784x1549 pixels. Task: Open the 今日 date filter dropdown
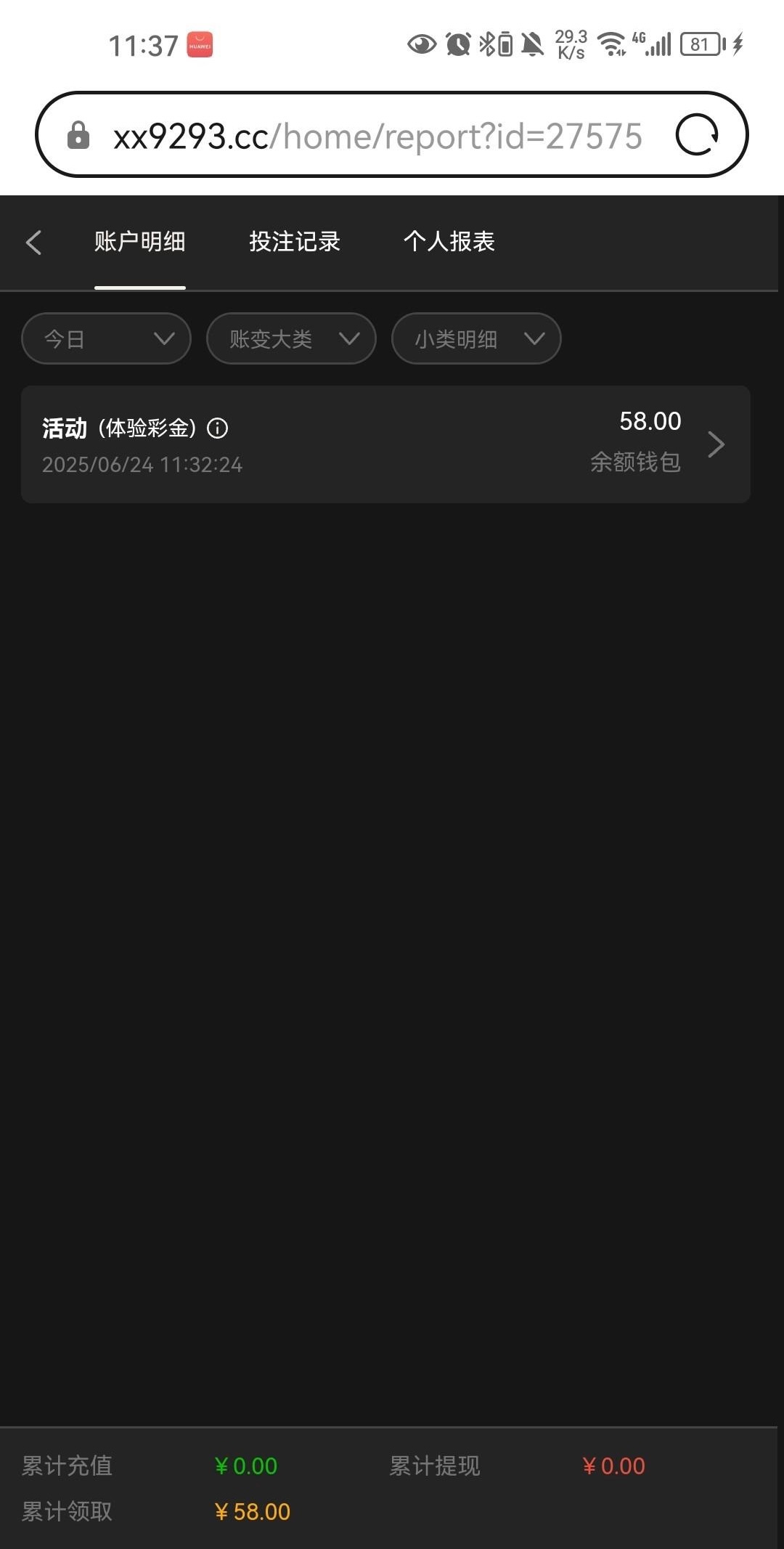[x=106, y=338]
